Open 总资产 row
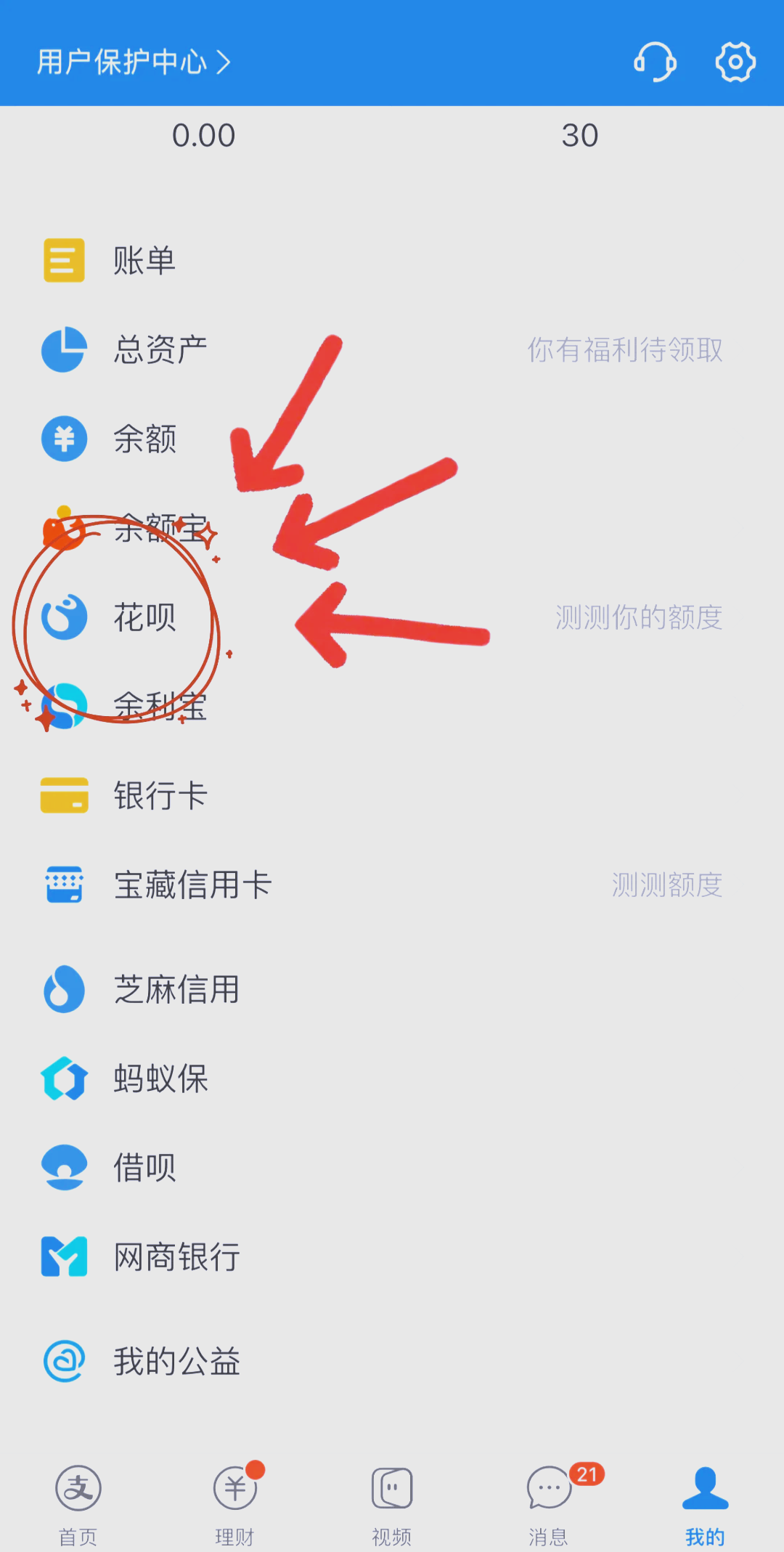The image size is (784, 1552). [392, 349]
